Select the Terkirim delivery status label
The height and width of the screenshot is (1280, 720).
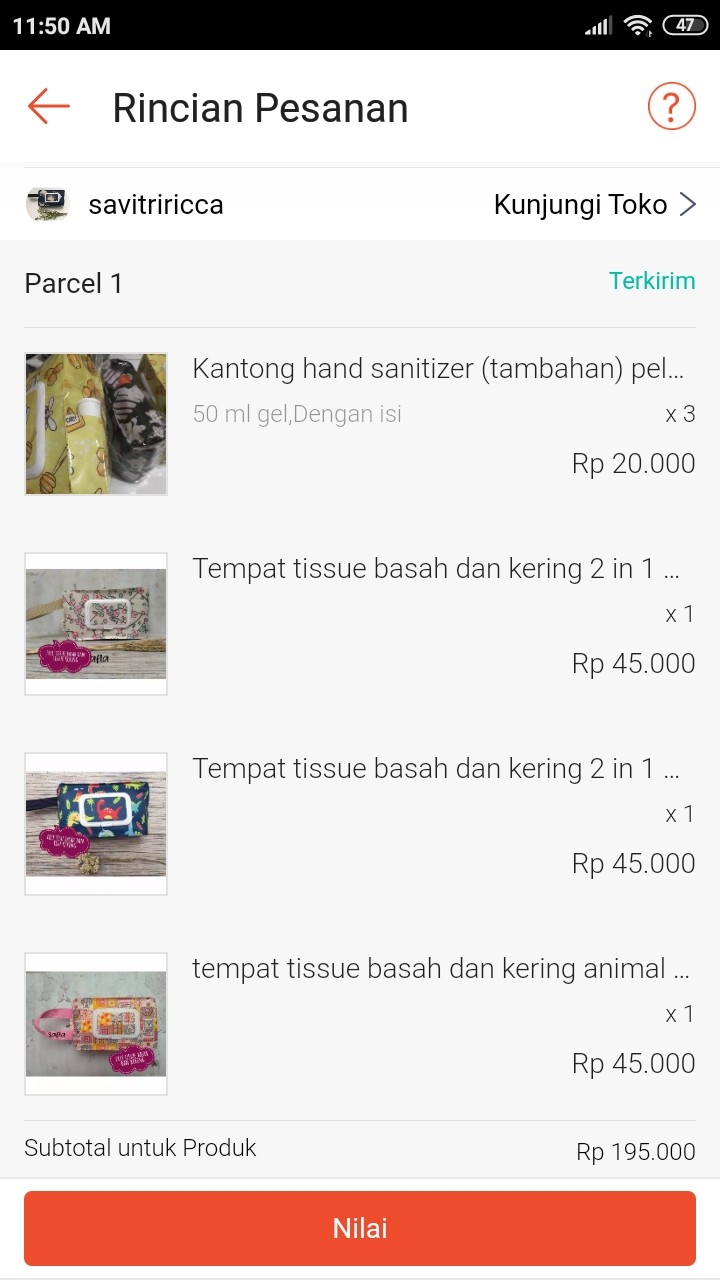coord(653,282)
